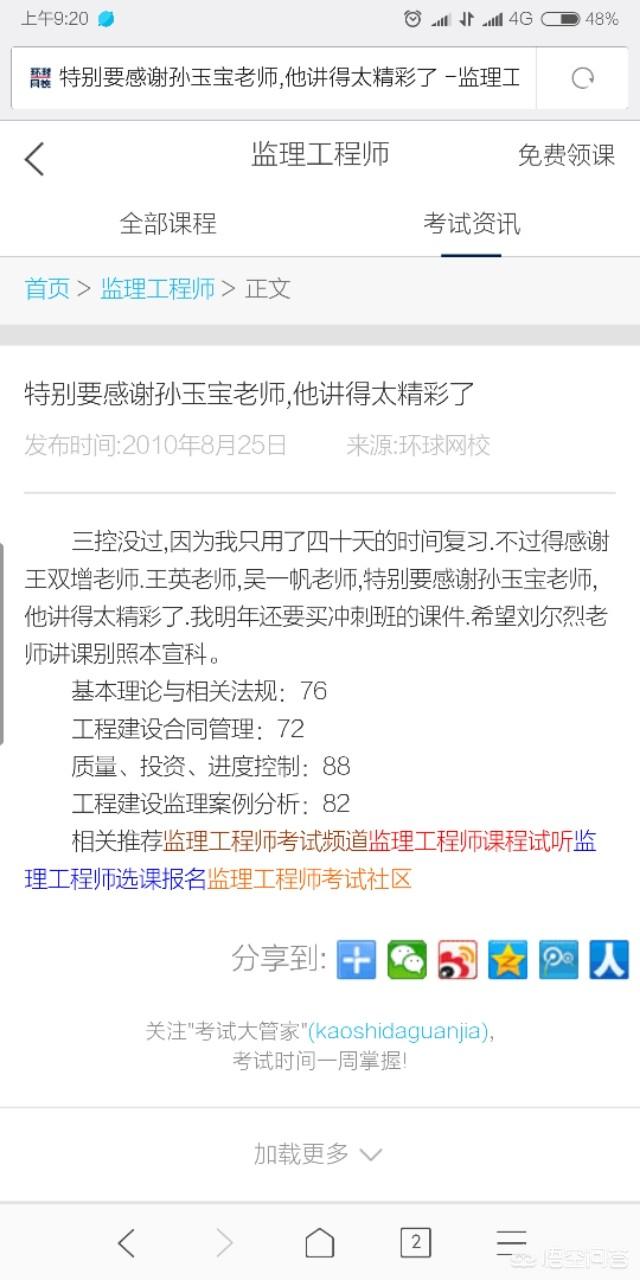Switch to the 全部课程 tab
The height and width of the screenshot is (1280, 640).
168,223
